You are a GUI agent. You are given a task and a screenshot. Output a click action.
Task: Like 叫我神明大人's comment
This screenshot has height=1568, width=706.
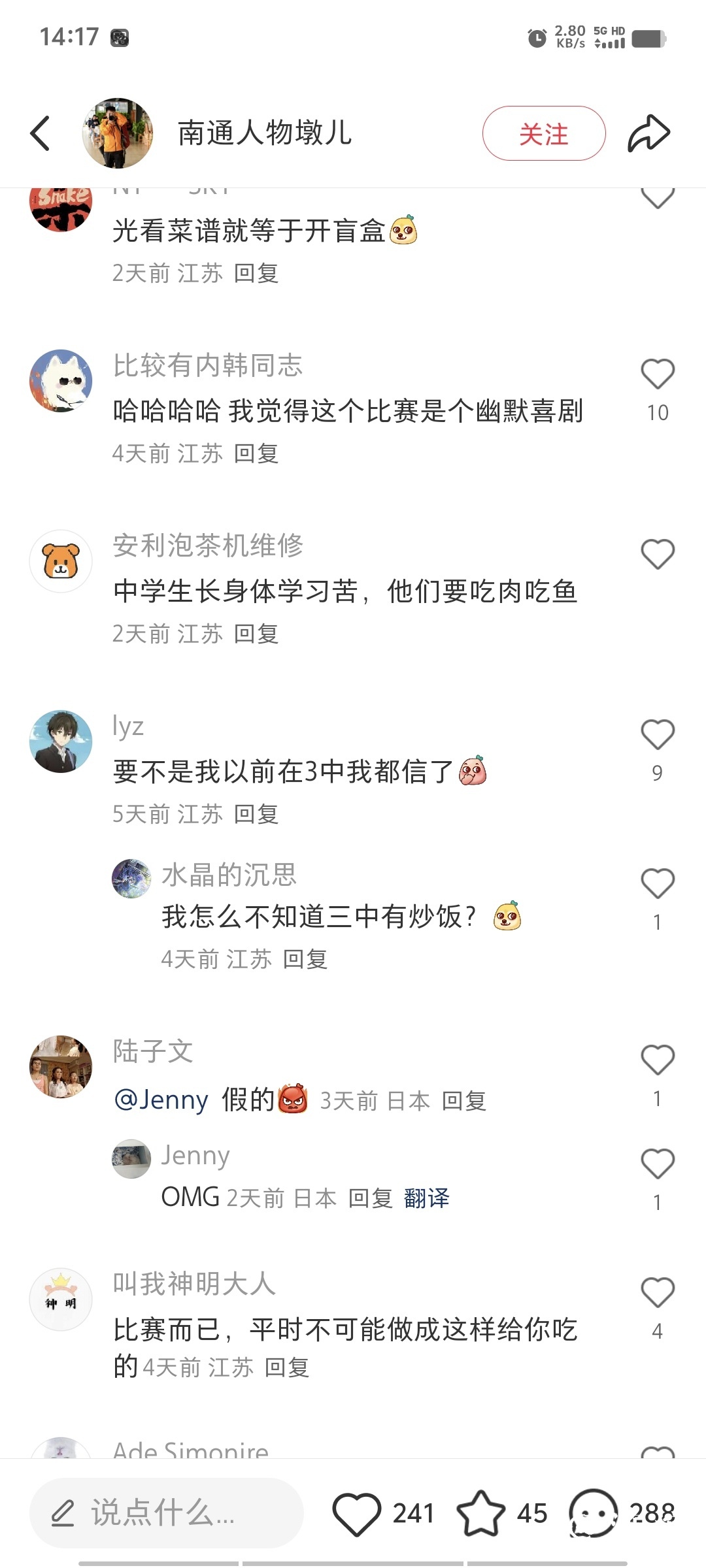(x=657, y=1293)
